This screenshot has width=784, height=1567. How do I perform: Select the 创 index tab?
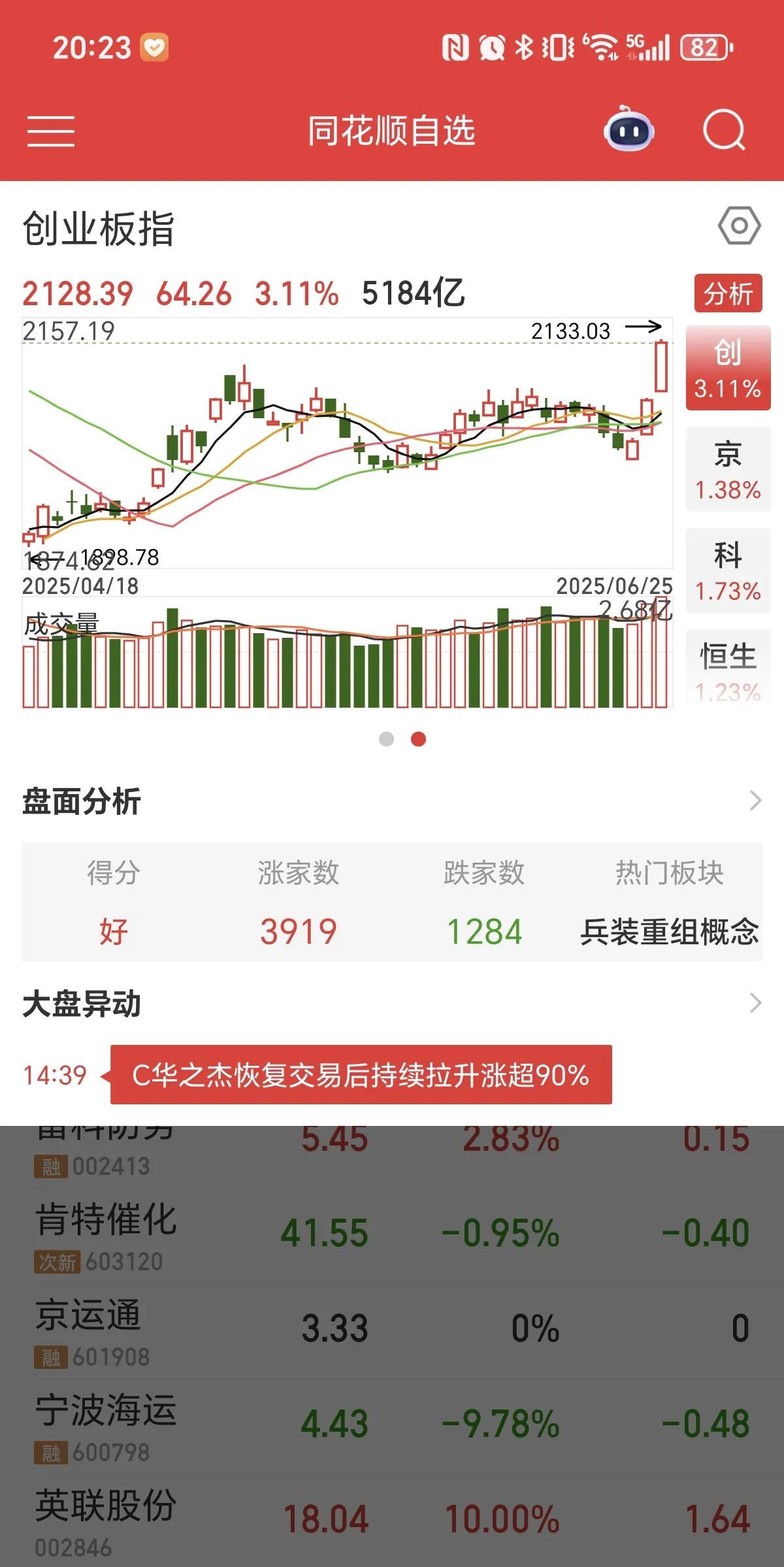[728, 368]
